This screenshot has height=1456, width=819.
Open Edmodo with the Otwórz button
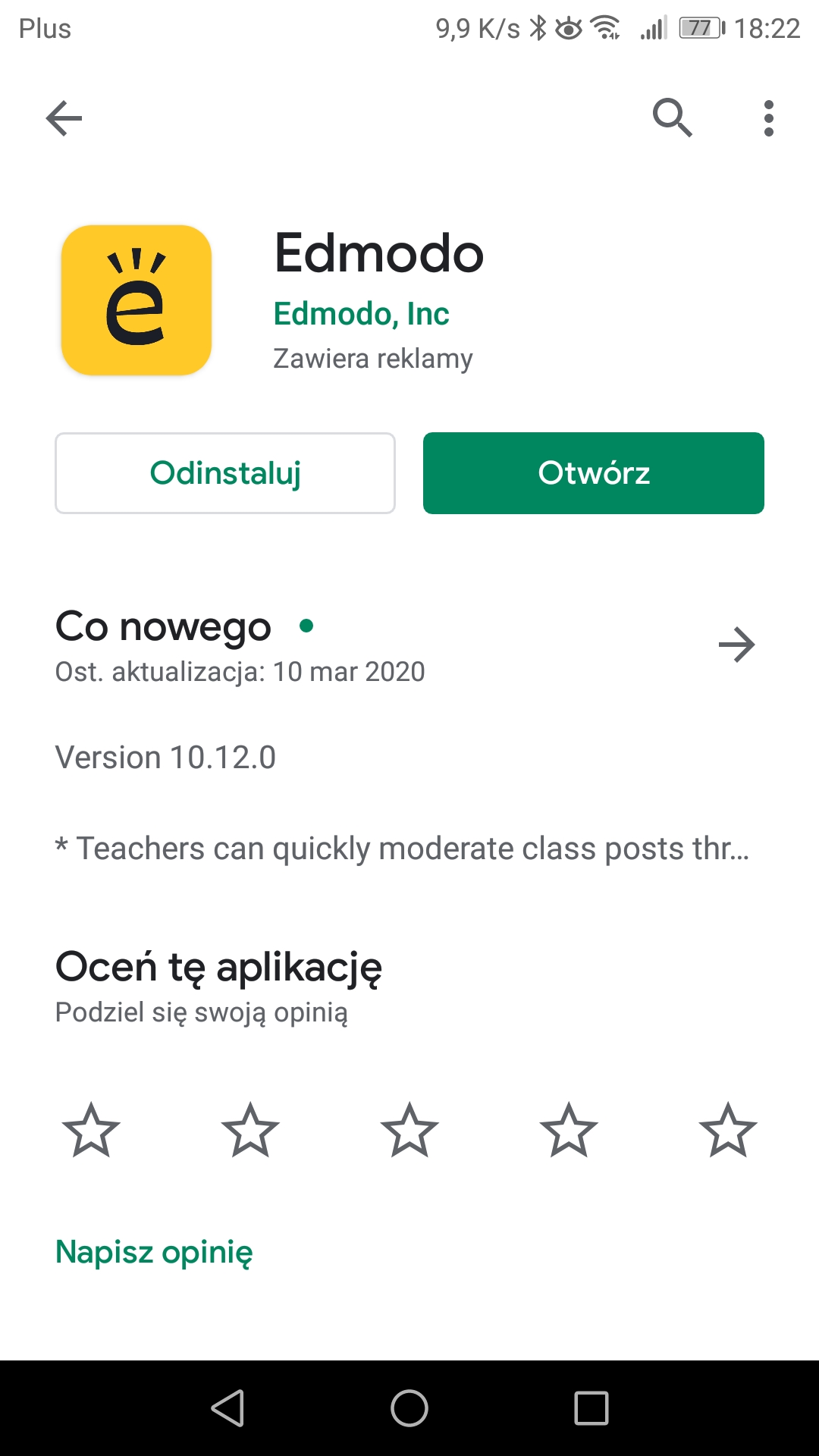click(x=593, y=473)
